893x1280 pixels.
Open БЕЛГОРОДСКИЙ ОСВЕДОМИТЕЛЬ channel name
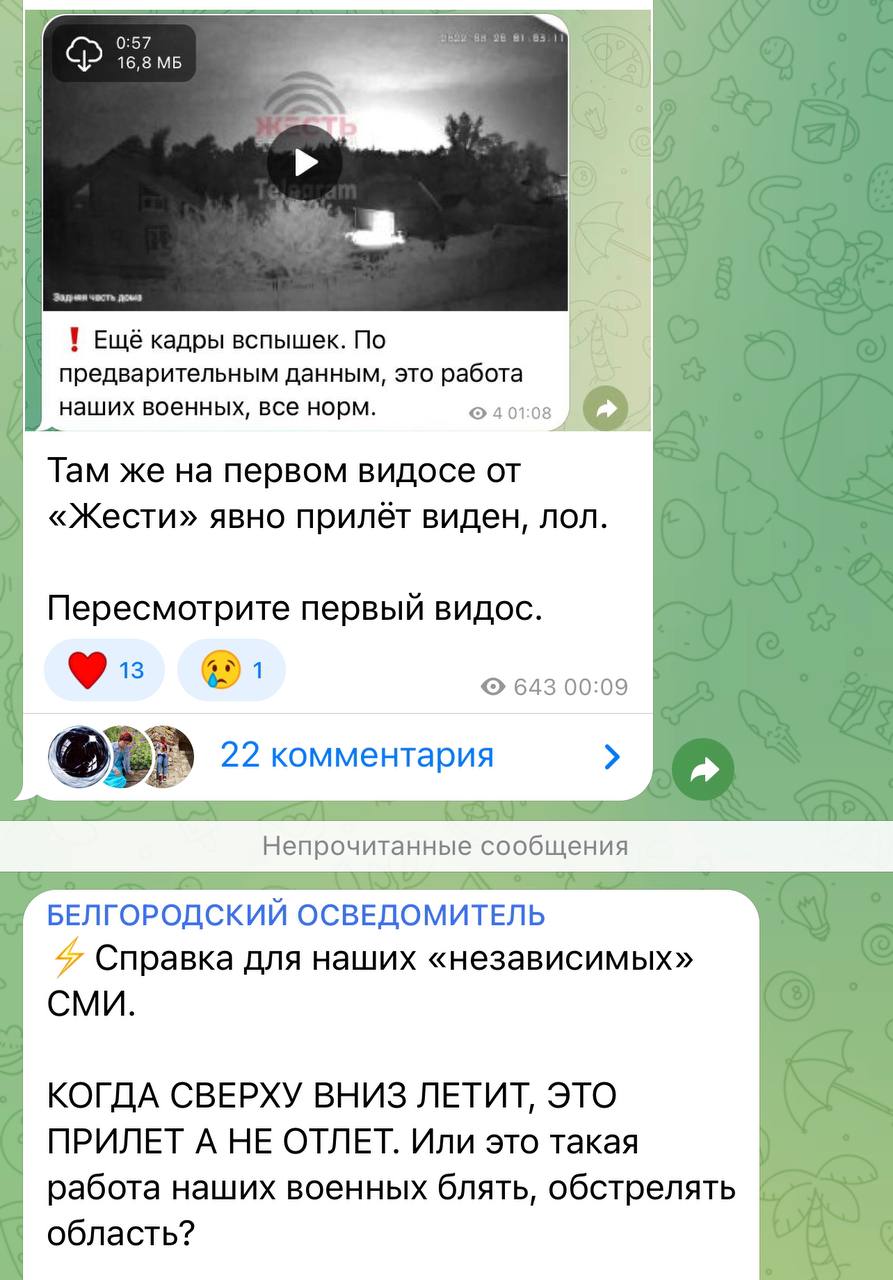point(297,915)
